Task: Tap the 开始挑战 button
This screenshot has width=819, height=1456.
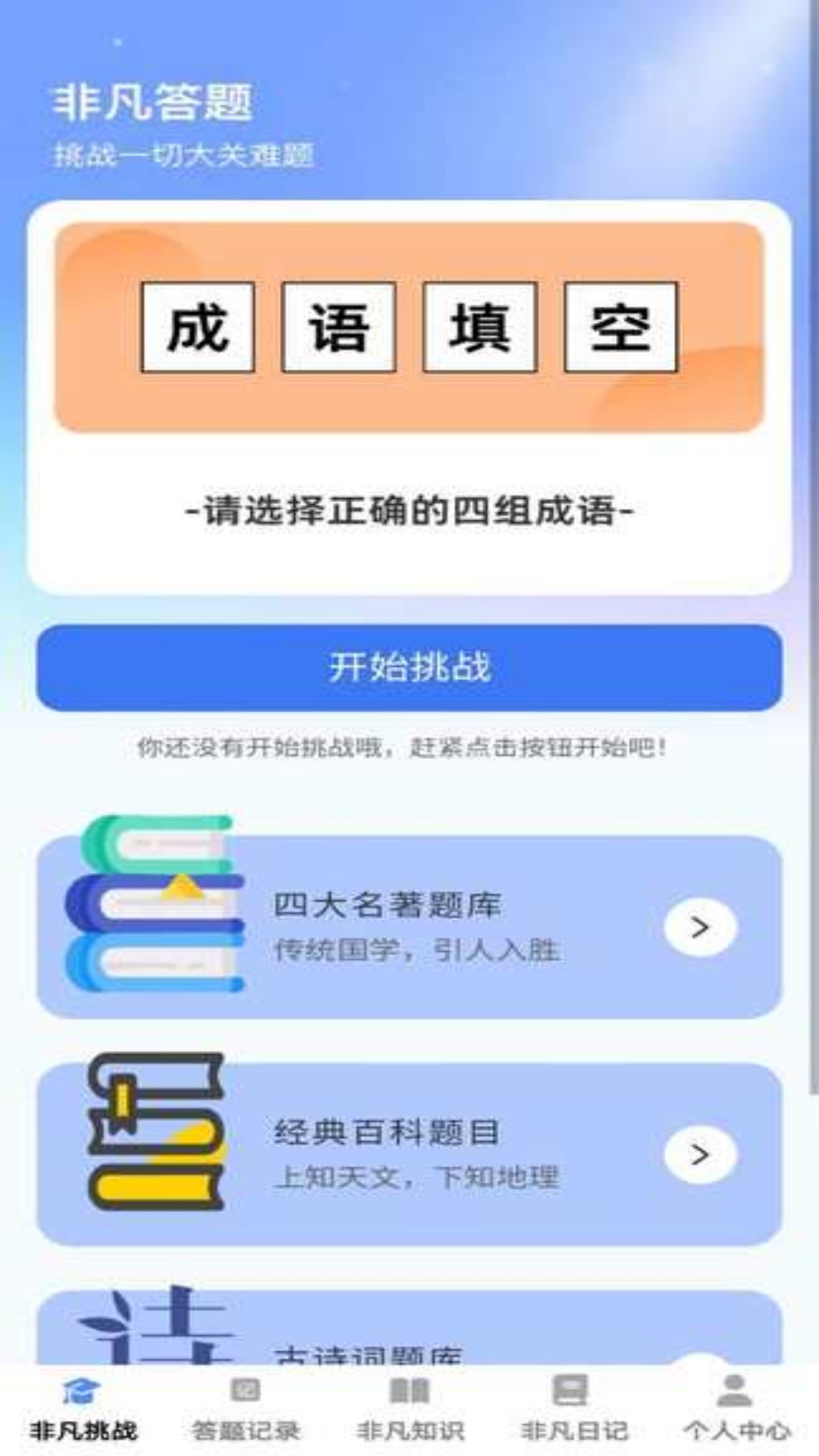Action: point(409,667)
